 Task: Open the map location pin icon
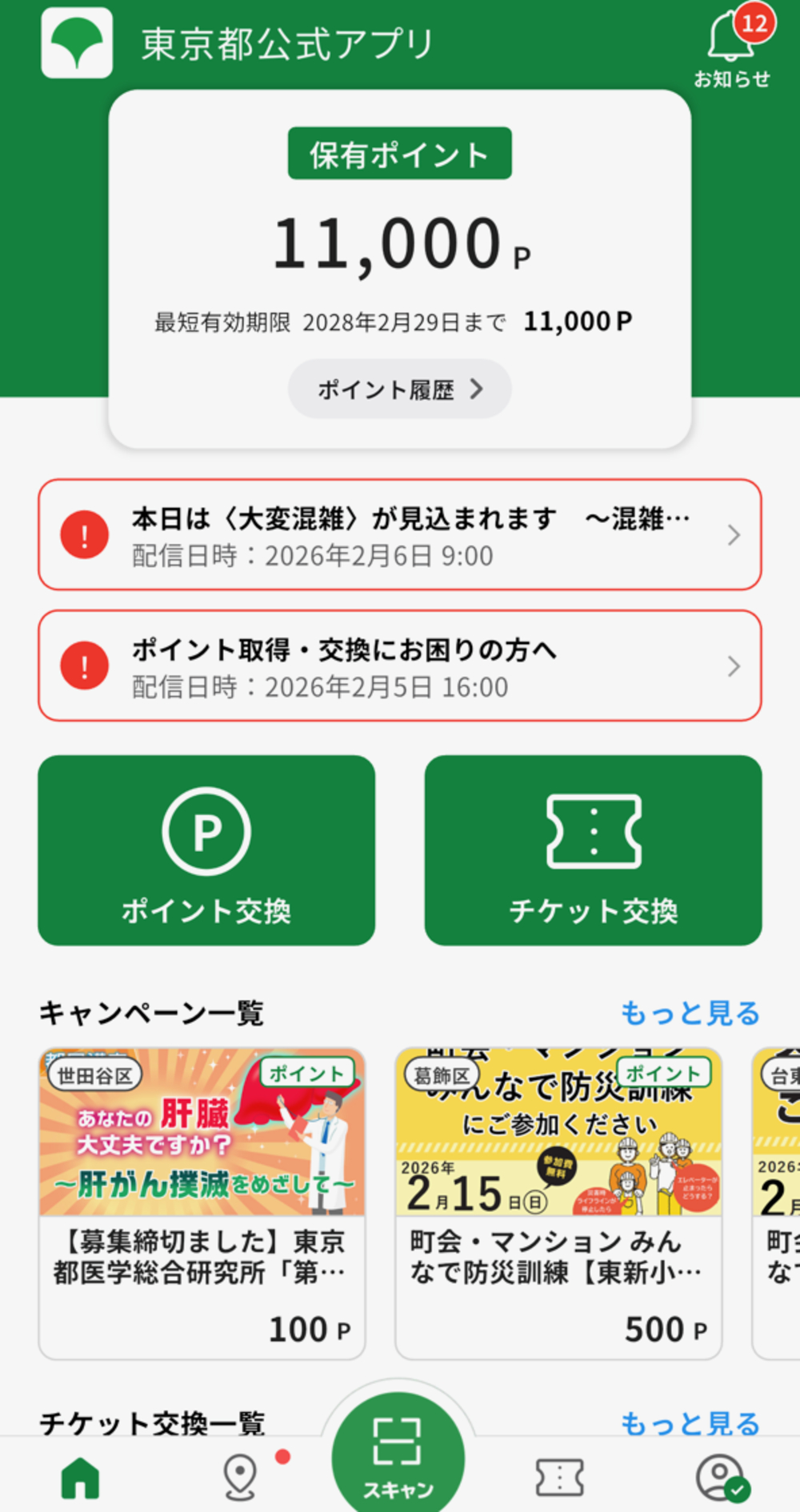(x=238, y=1478)
